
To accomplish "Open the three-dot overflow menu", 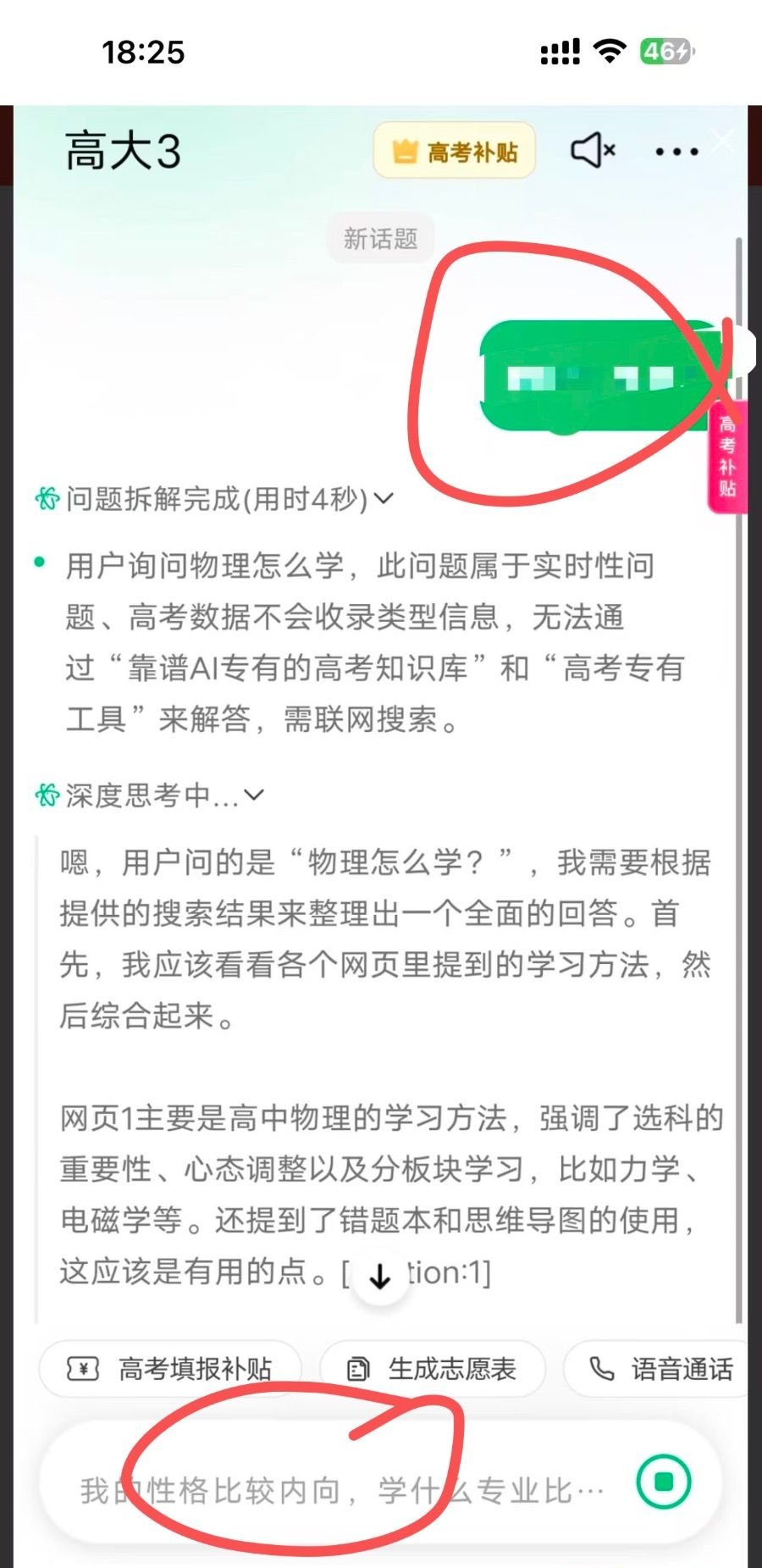I will 676,152.
